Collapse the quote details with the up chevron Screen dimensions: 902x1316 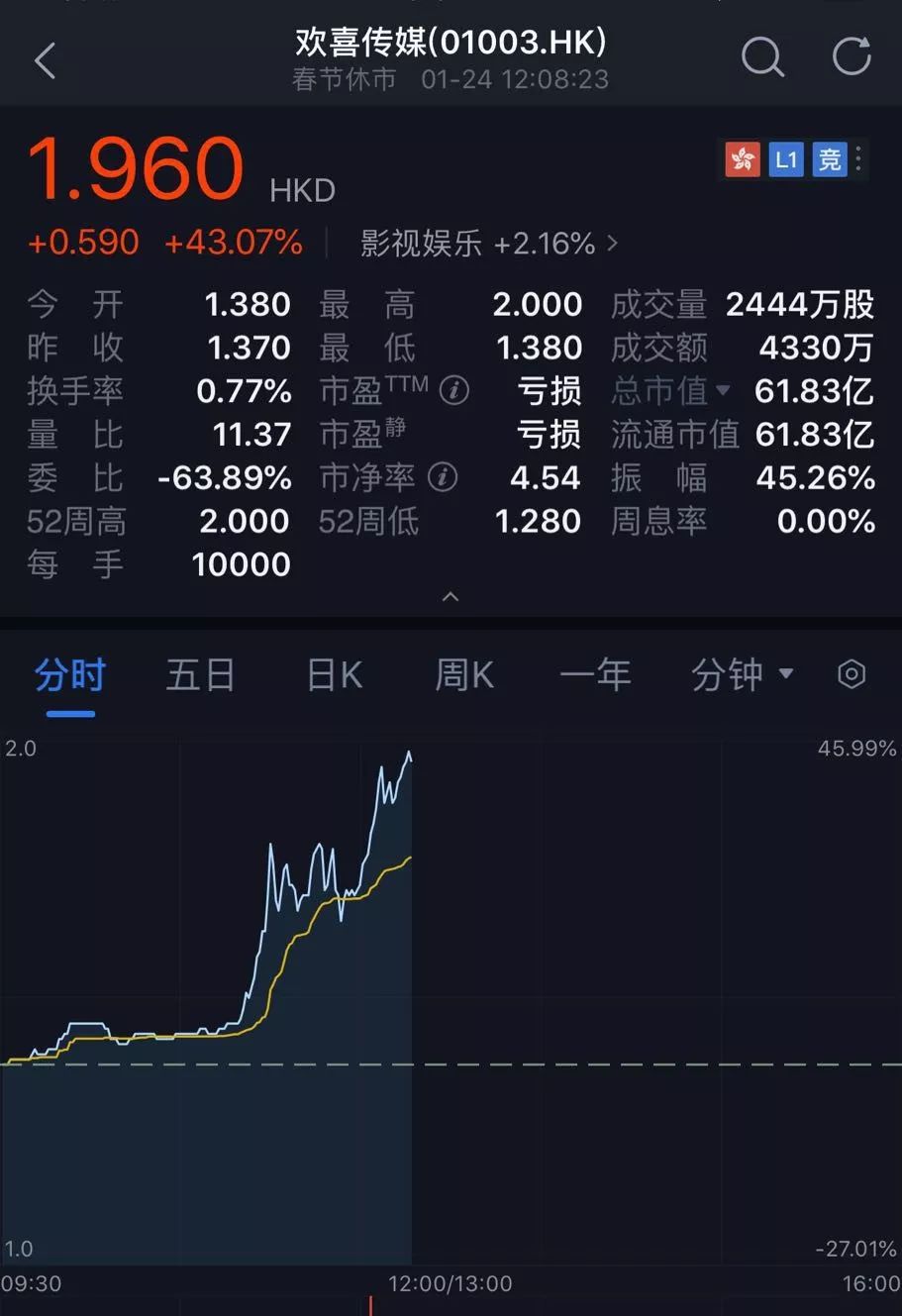click(451, 597)
